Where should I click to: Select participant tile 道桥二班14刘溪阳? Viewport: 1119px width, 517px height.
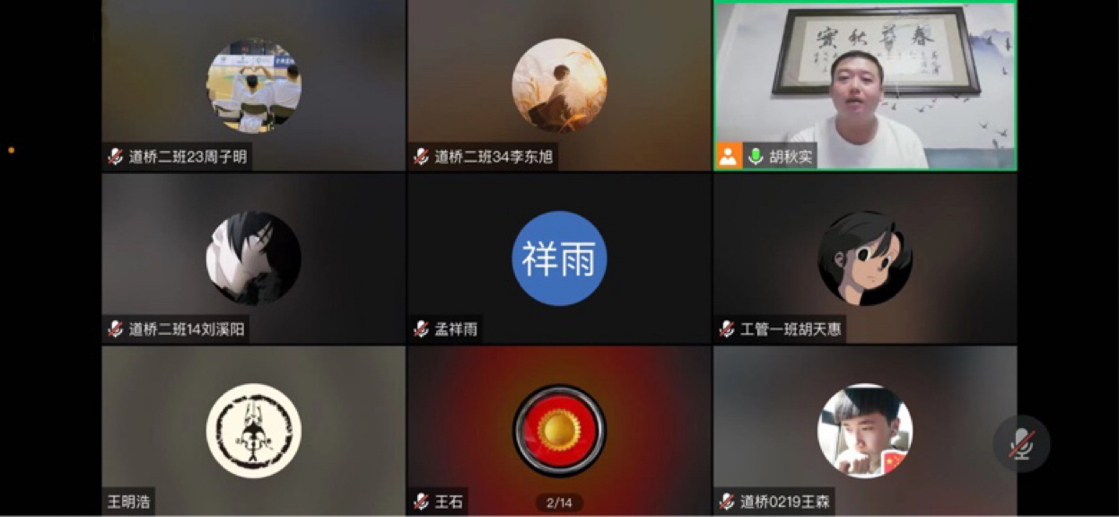(253, 258)
